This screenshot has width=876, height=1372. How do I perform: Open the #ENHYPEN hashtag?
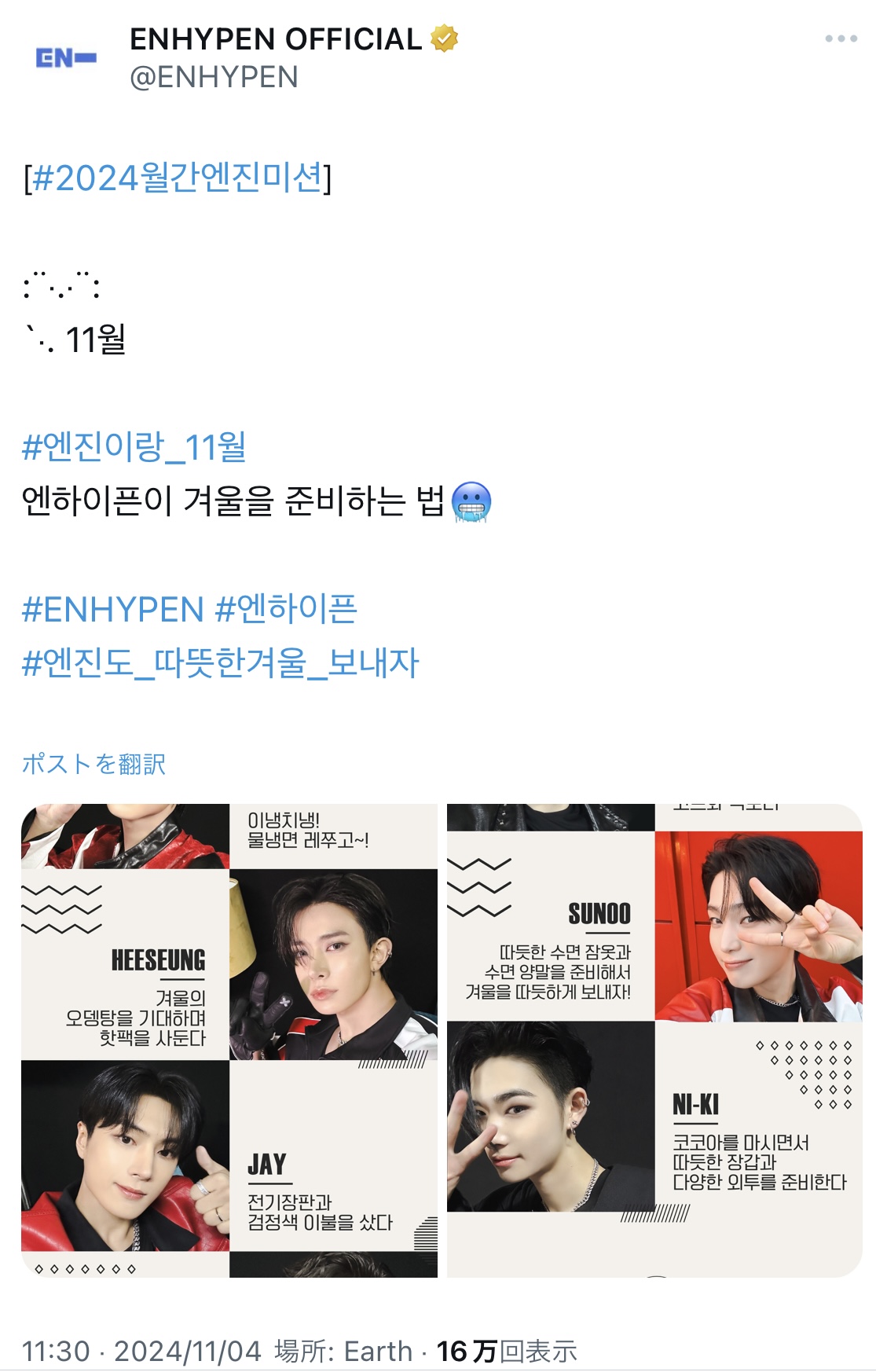tap(113, 610)
